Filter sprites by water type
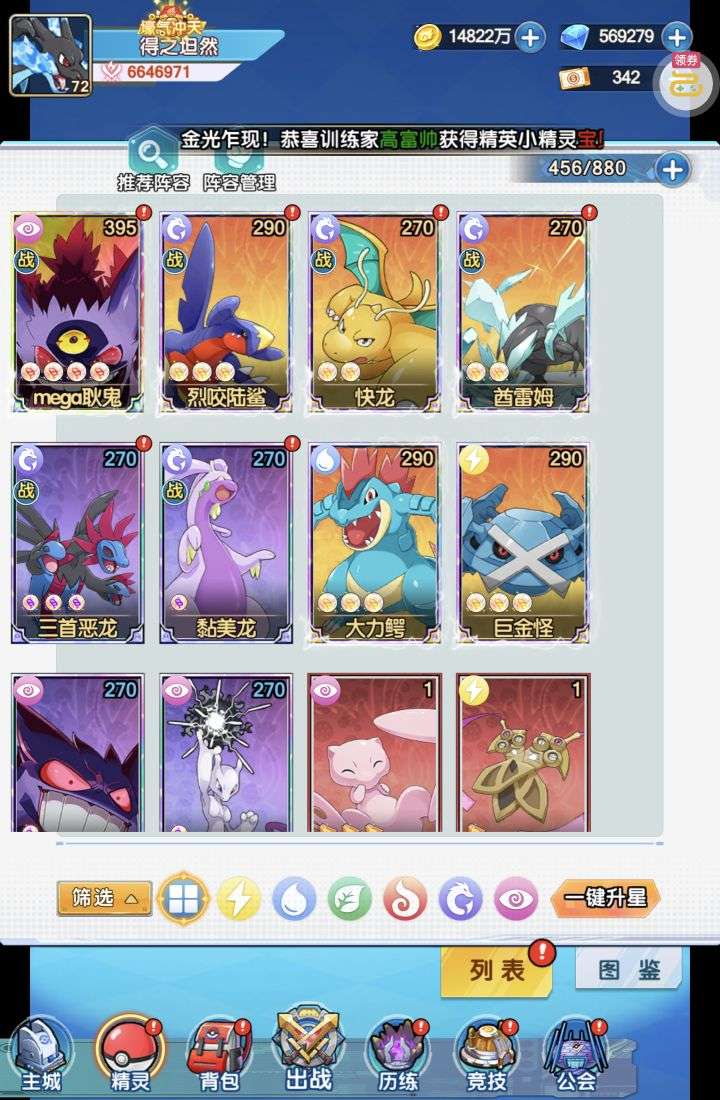The width and height of the screenshot is (720, 1100). 294,899
